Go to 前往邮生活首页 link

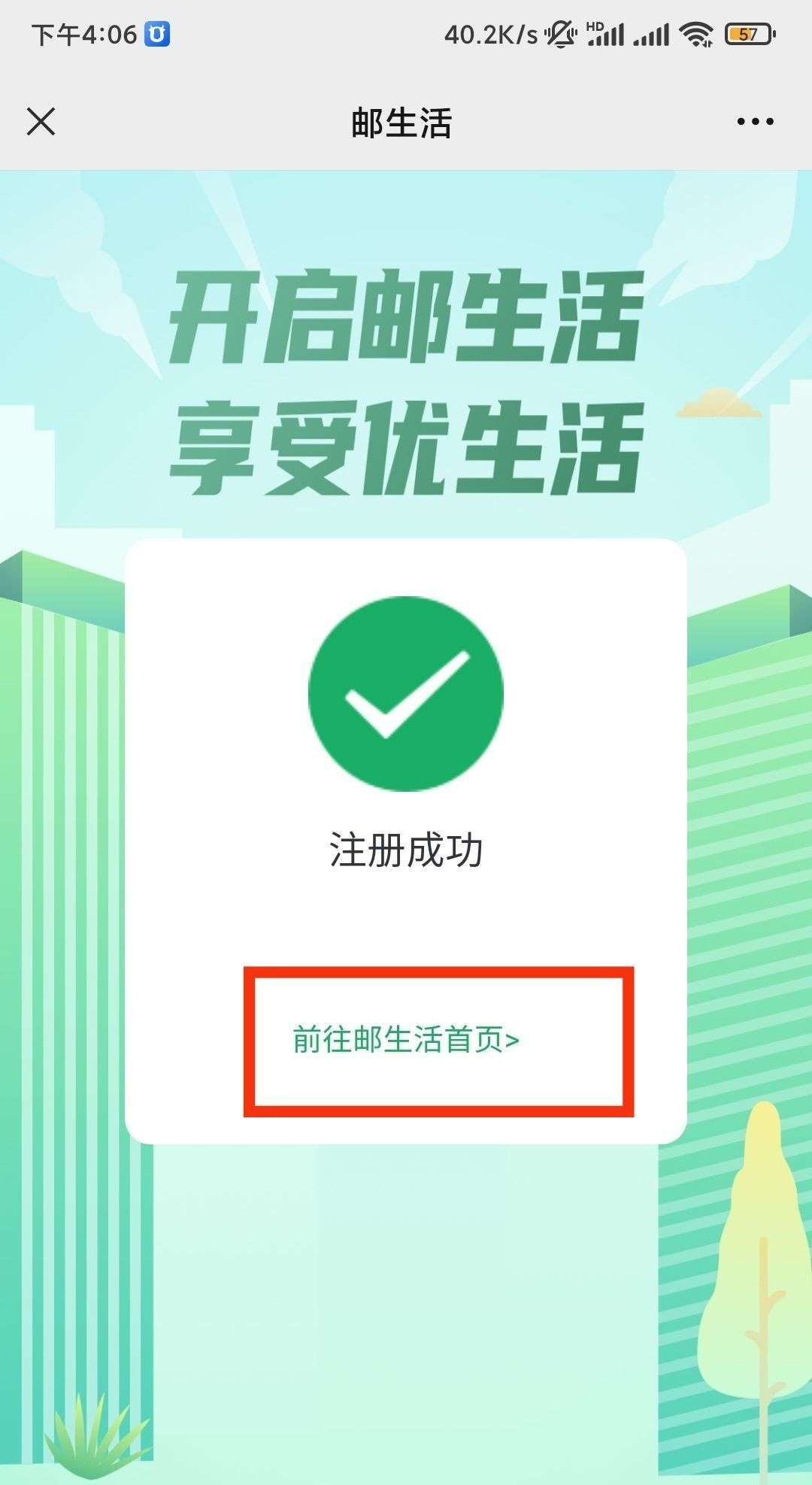tap(406, 1040)
